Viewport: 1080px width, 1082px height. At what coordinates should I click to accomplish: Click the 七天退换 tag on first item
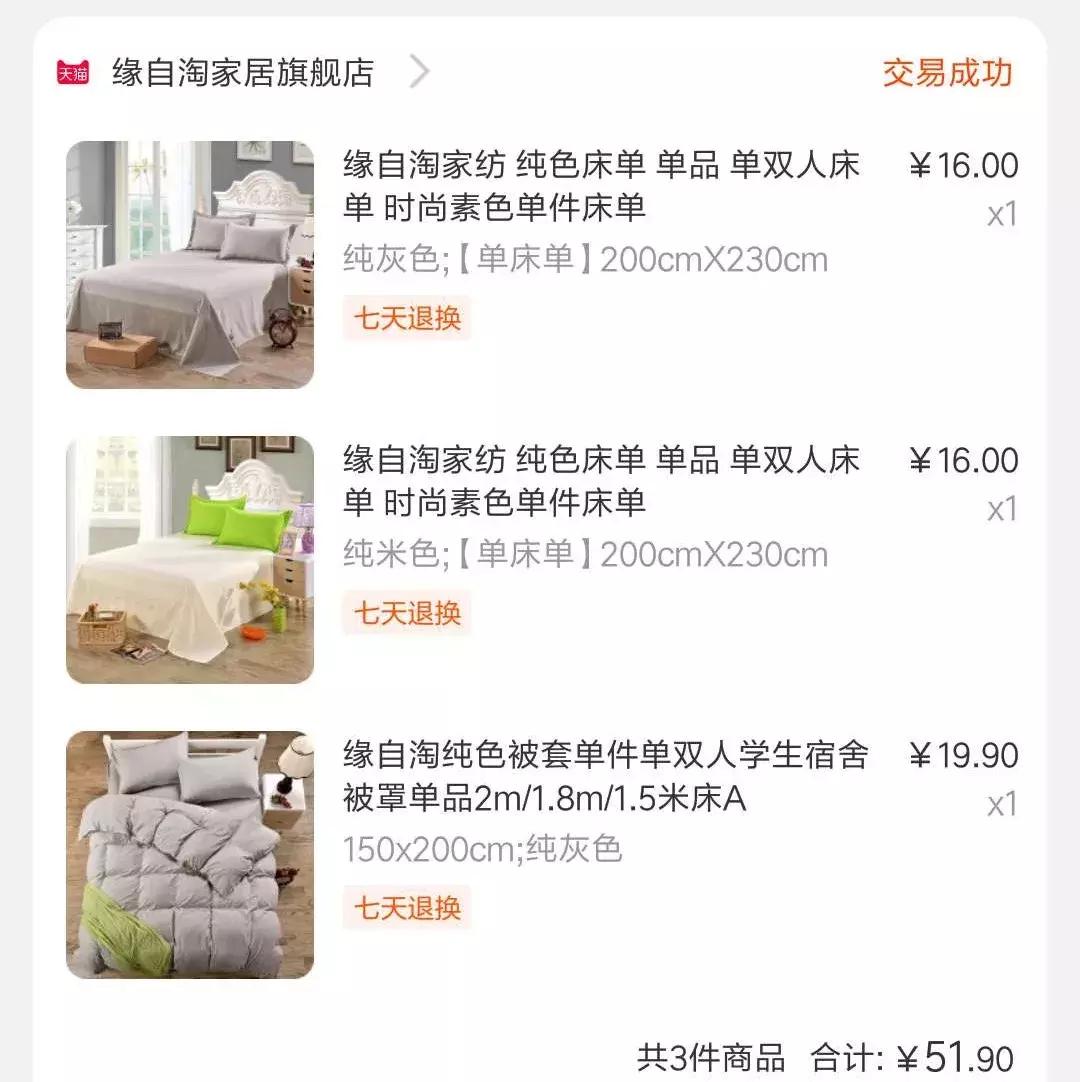click(405, 320)
